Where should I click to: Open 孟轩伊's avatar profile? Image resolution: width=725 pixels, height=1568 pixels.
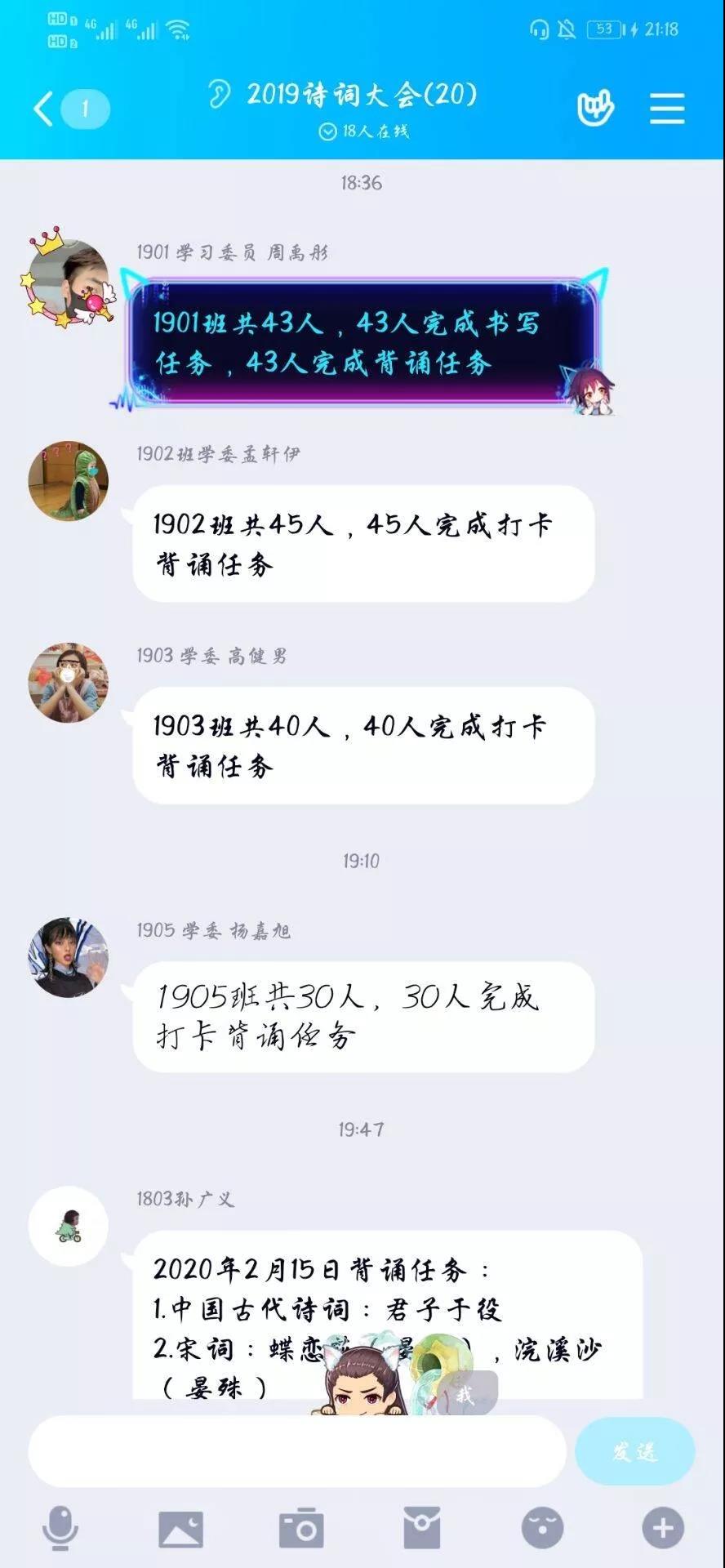(69, 481)
